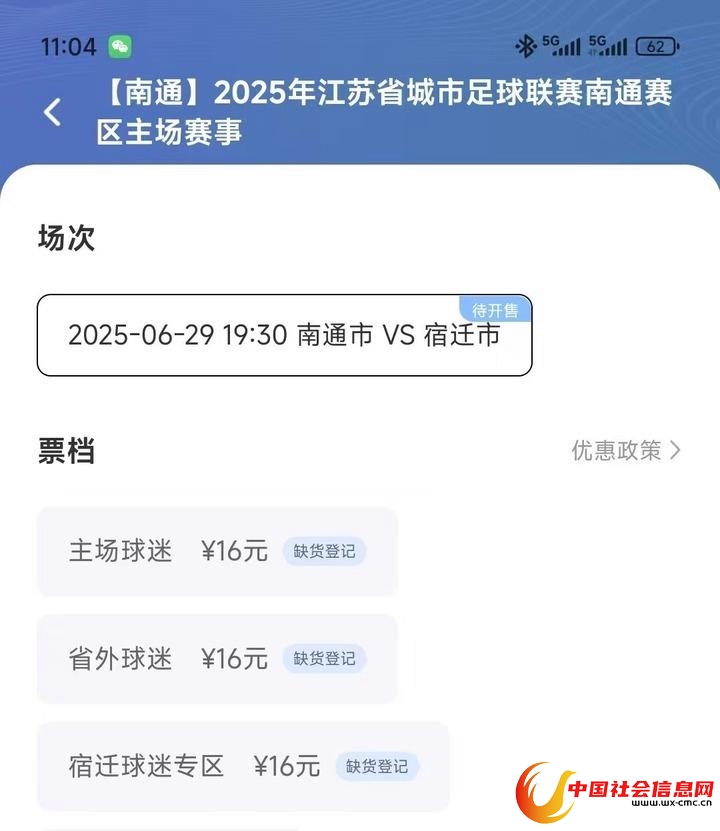The width and height of the screenshot is (720, 831).
Task: Select the 2025-06-29 南通市 VS 宿迁市 session
Action: [x=284, y=335]
